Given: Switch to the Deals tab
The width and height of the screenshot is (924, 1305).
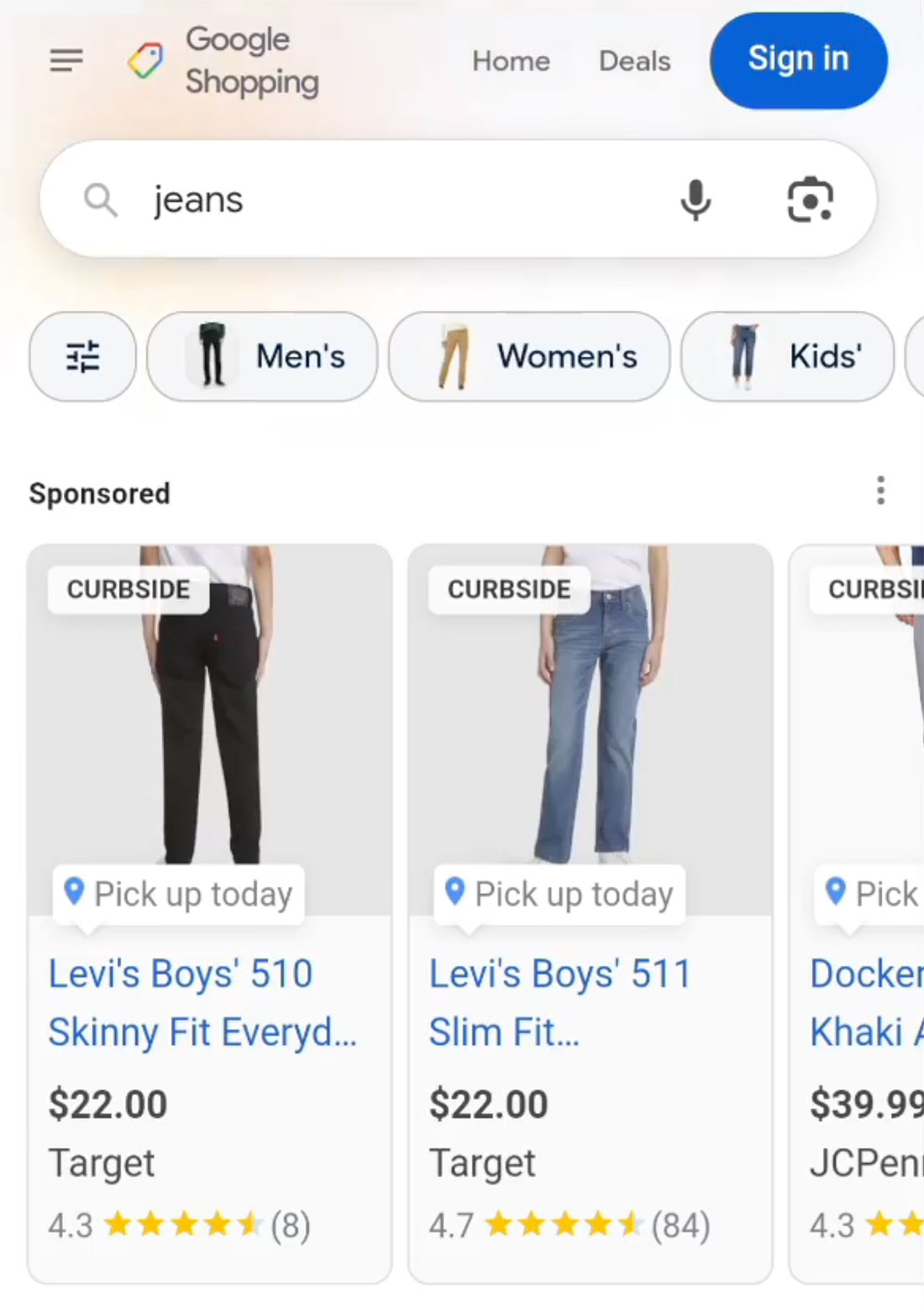Looking at the screenshot, I should pos(634,61).
